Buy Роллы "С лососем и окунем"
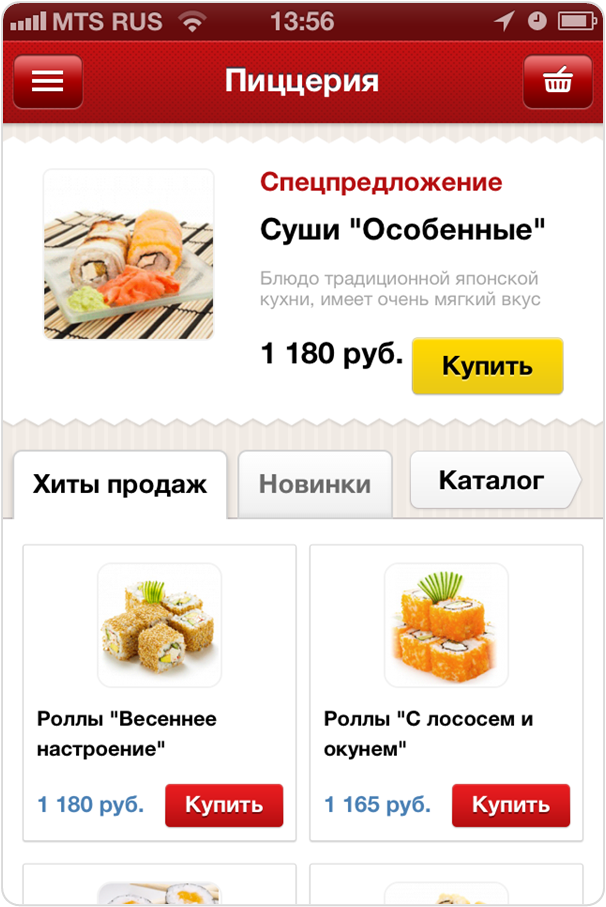 click(x=510, y=805)
